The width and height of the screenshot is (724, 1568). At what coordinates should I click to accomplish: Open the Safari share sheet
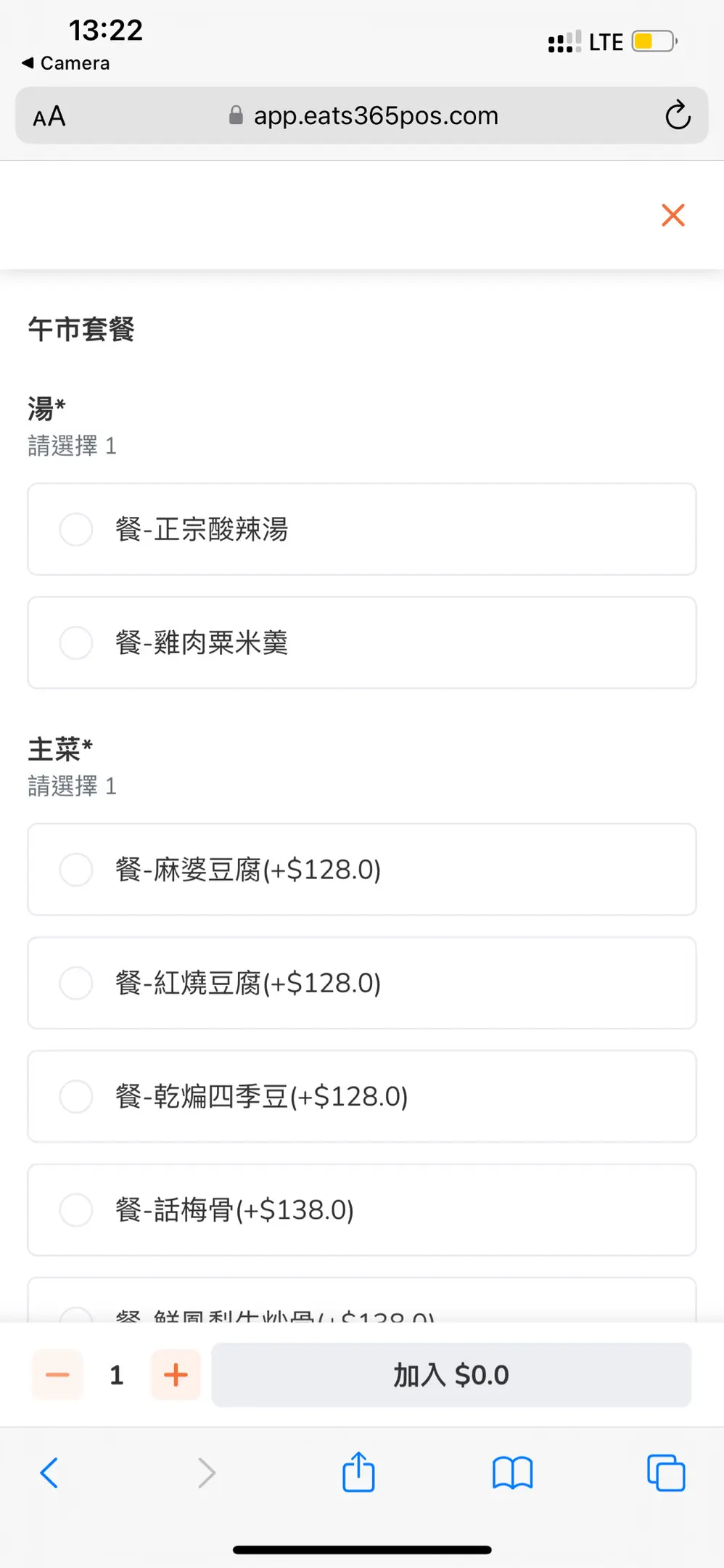point(358,1471)
